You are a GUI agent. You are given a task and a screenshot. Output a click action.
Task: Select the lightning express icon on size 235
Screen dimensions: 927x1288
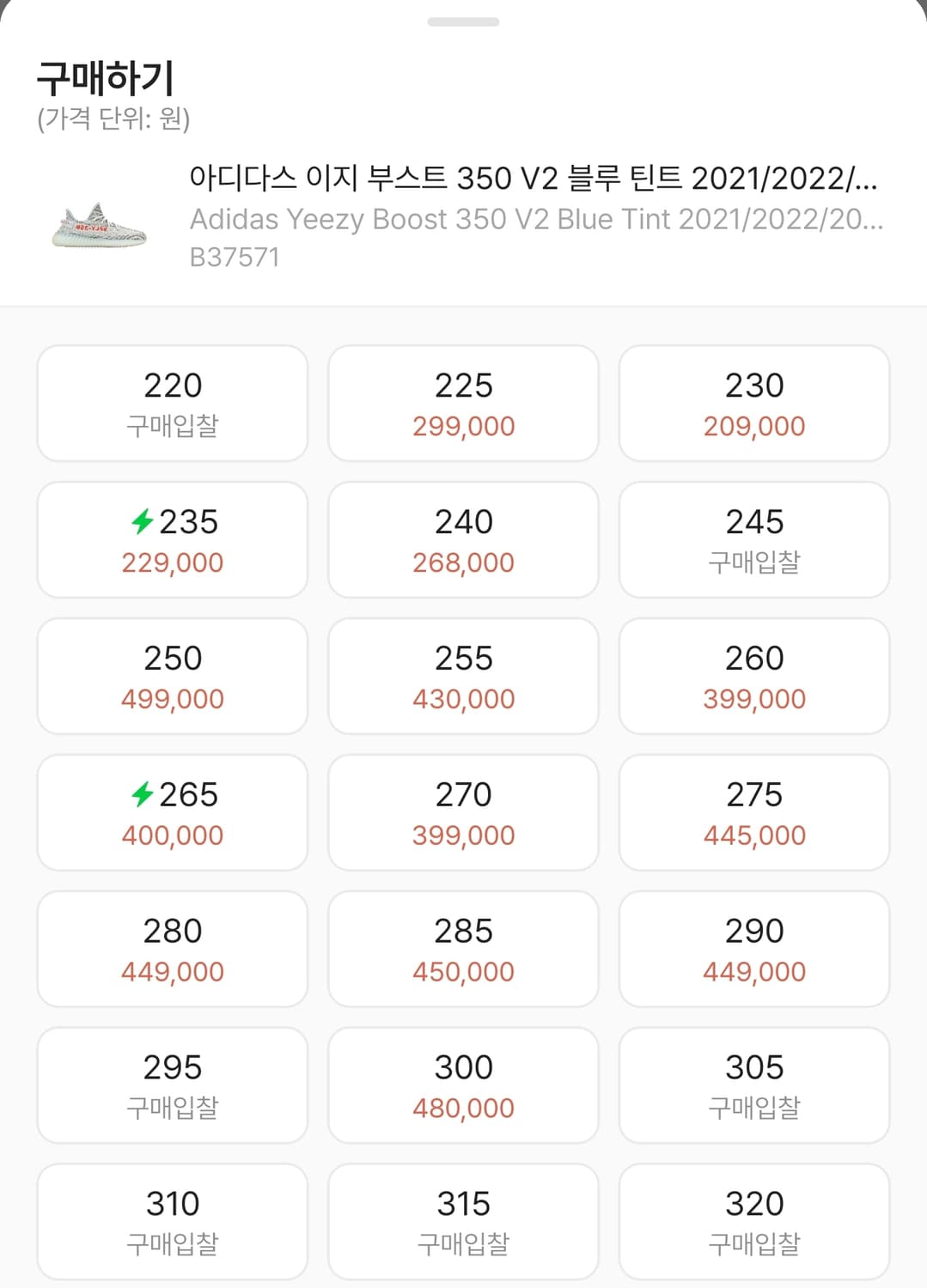coord(143,522)
